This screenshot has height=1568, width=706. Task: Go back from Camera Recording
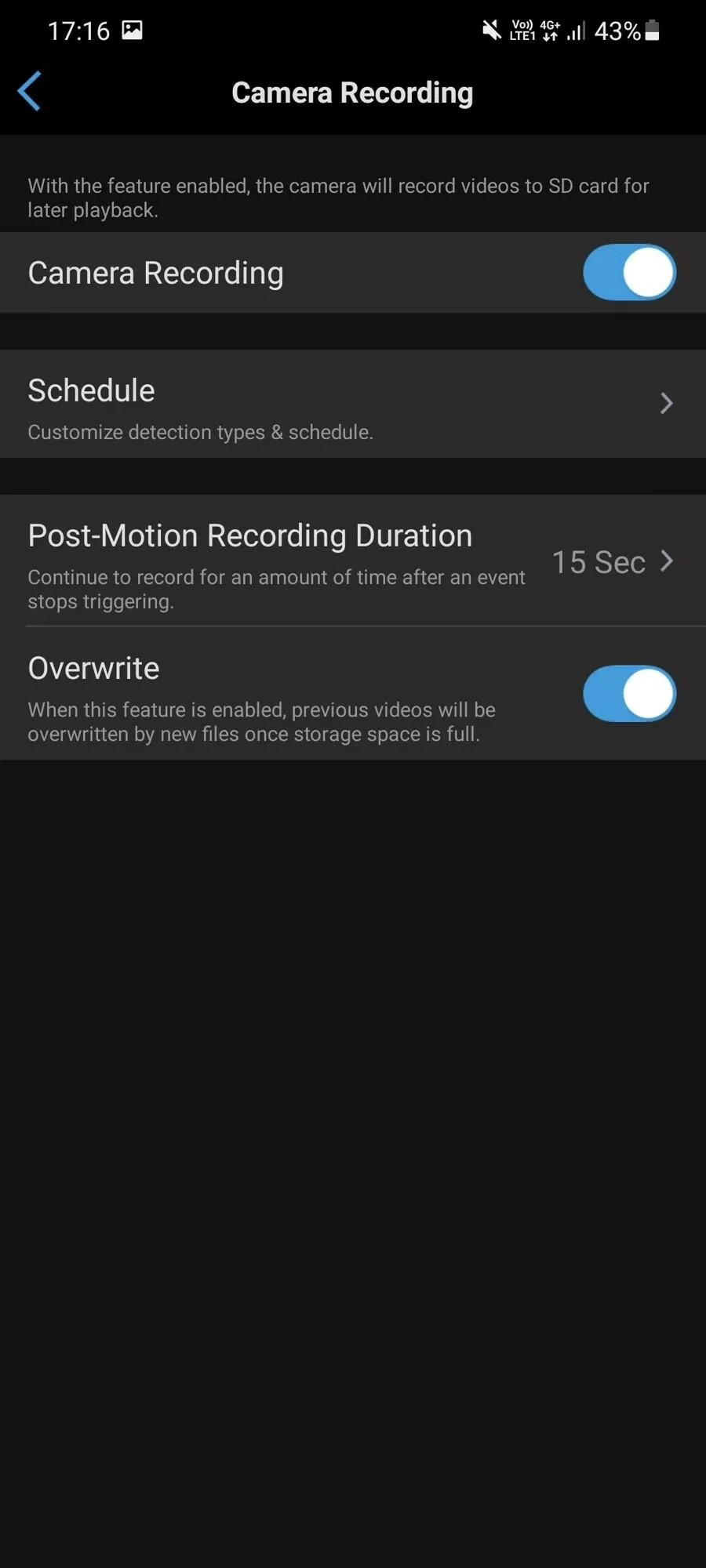[x=30, y=92]
